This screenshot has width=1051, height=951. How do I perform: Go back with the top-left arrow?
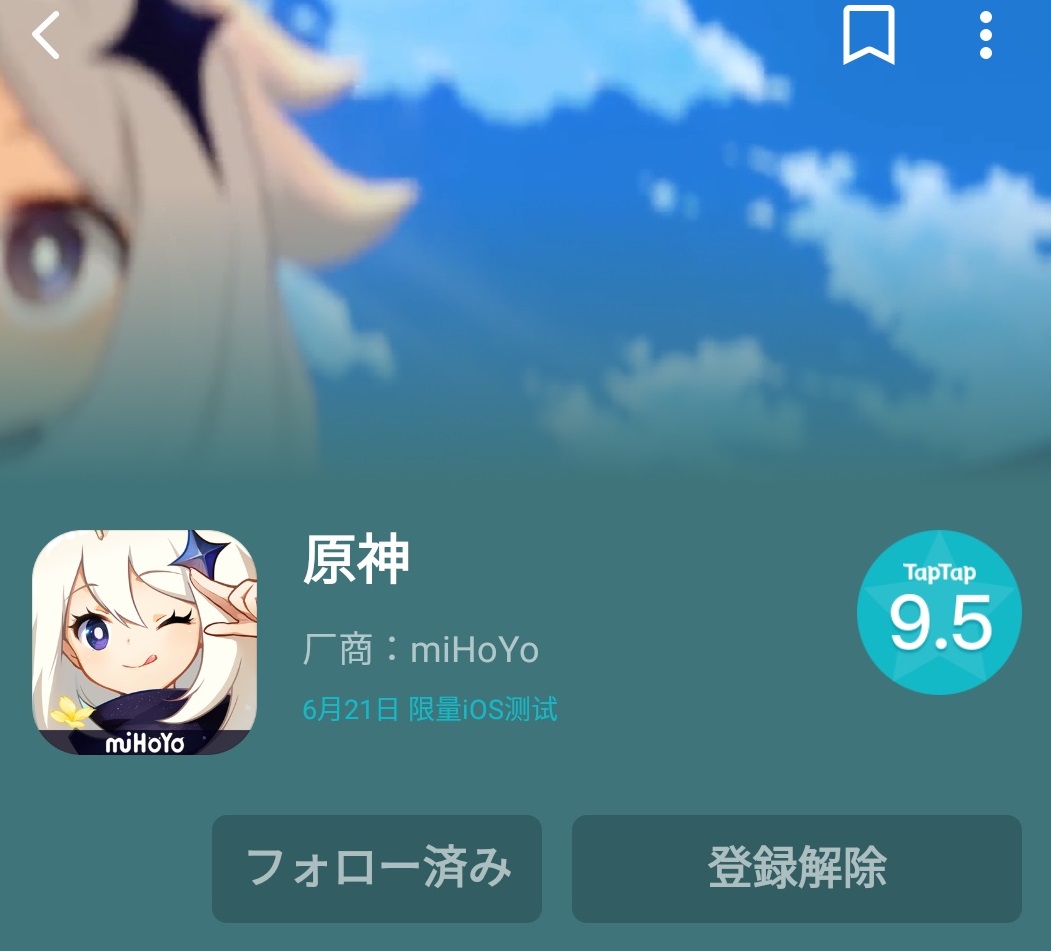tap(46, 36)
